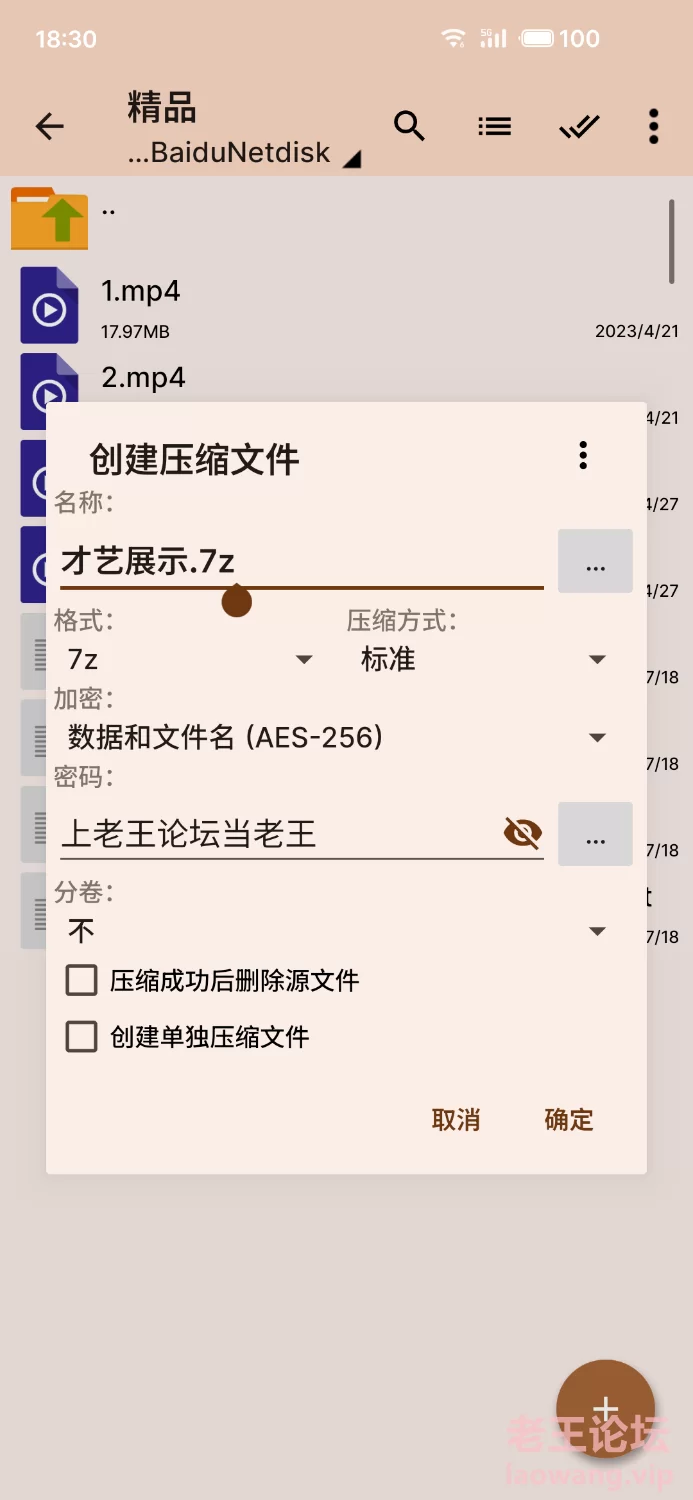Confirm with the 确定 button
Viewport: 693px width, 1500px height.
pos(569,1120)
